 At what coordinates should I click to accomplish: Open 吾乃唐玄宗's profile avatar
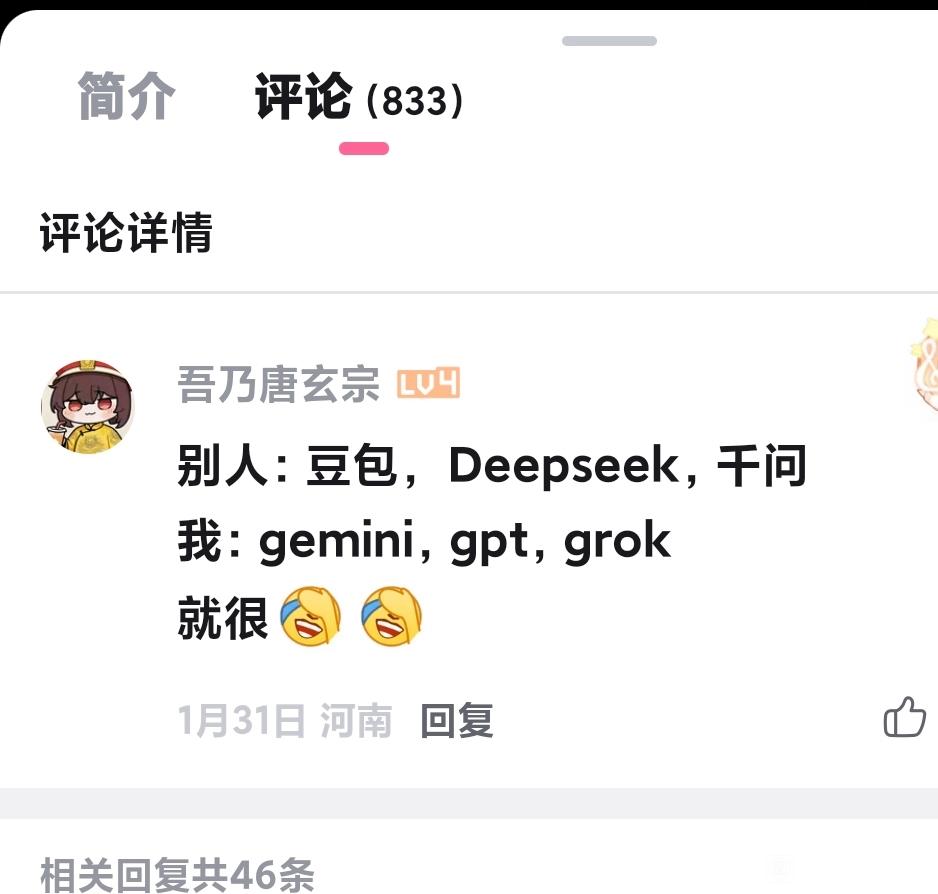(x=88, y=407)
